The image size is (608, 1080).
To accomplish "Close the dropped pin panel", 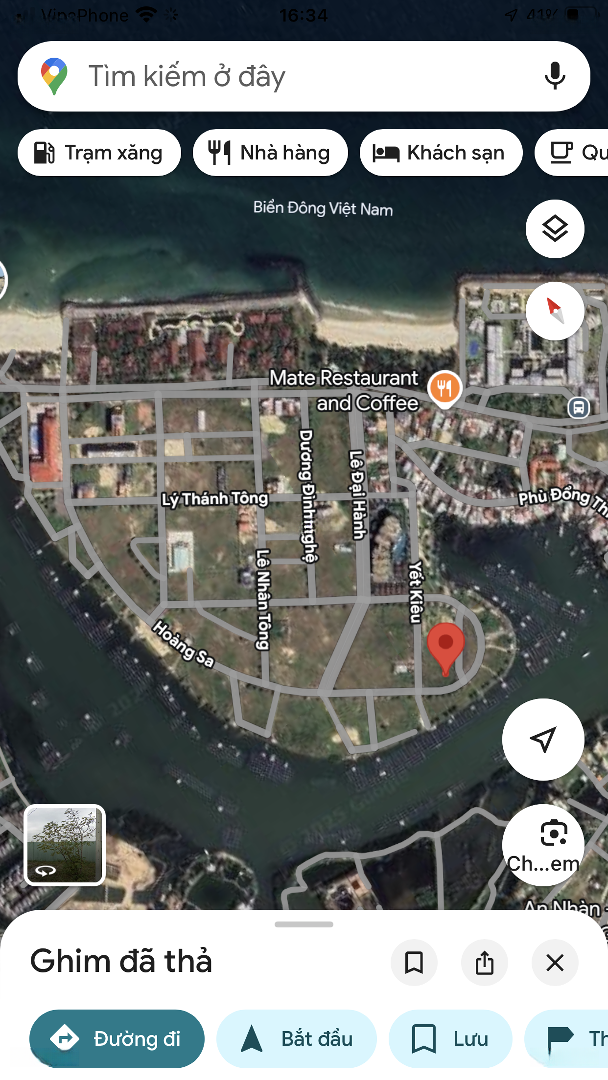I will pos(555,963).
